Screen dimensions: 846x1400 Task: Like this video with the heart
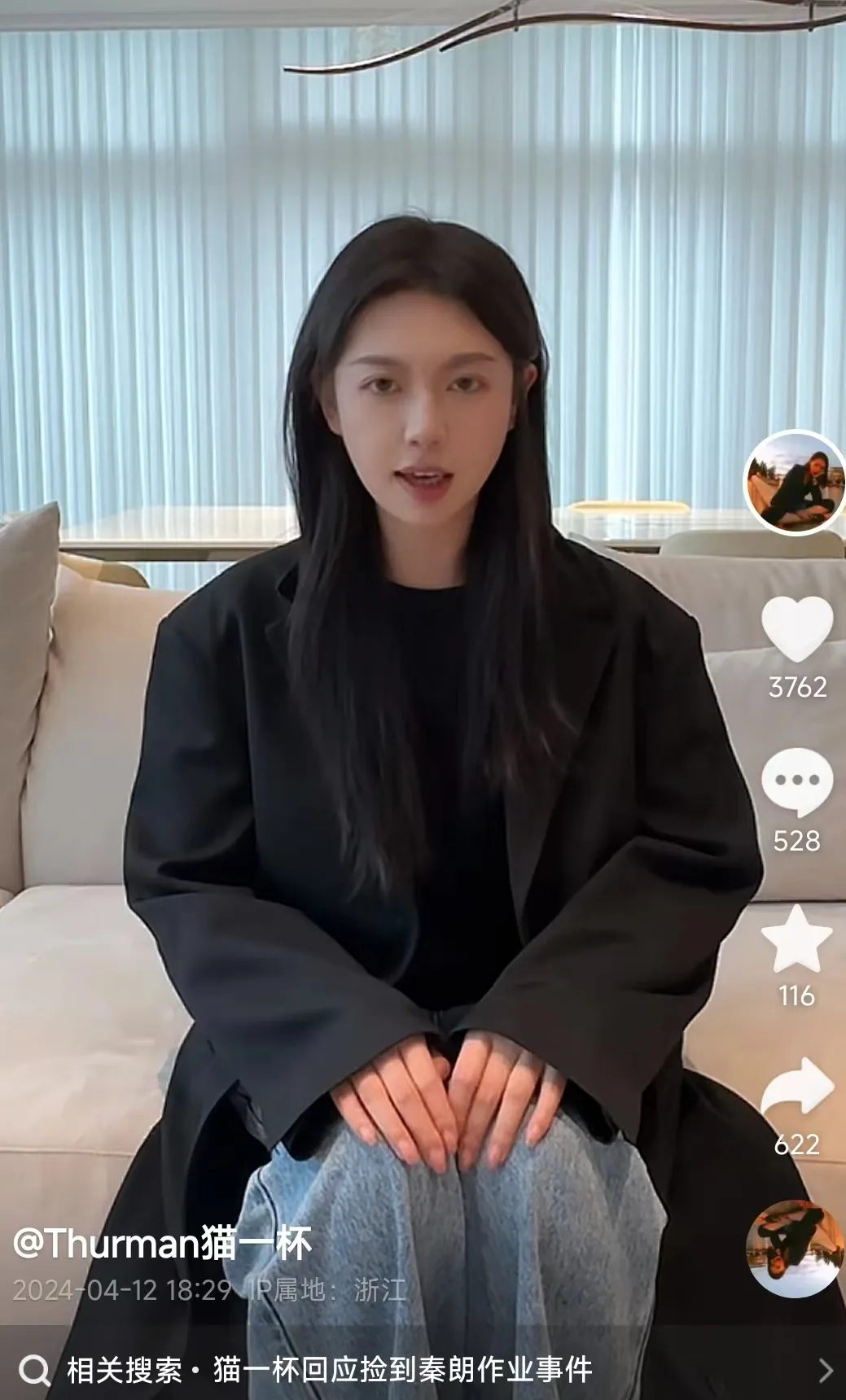coord(796,629)
